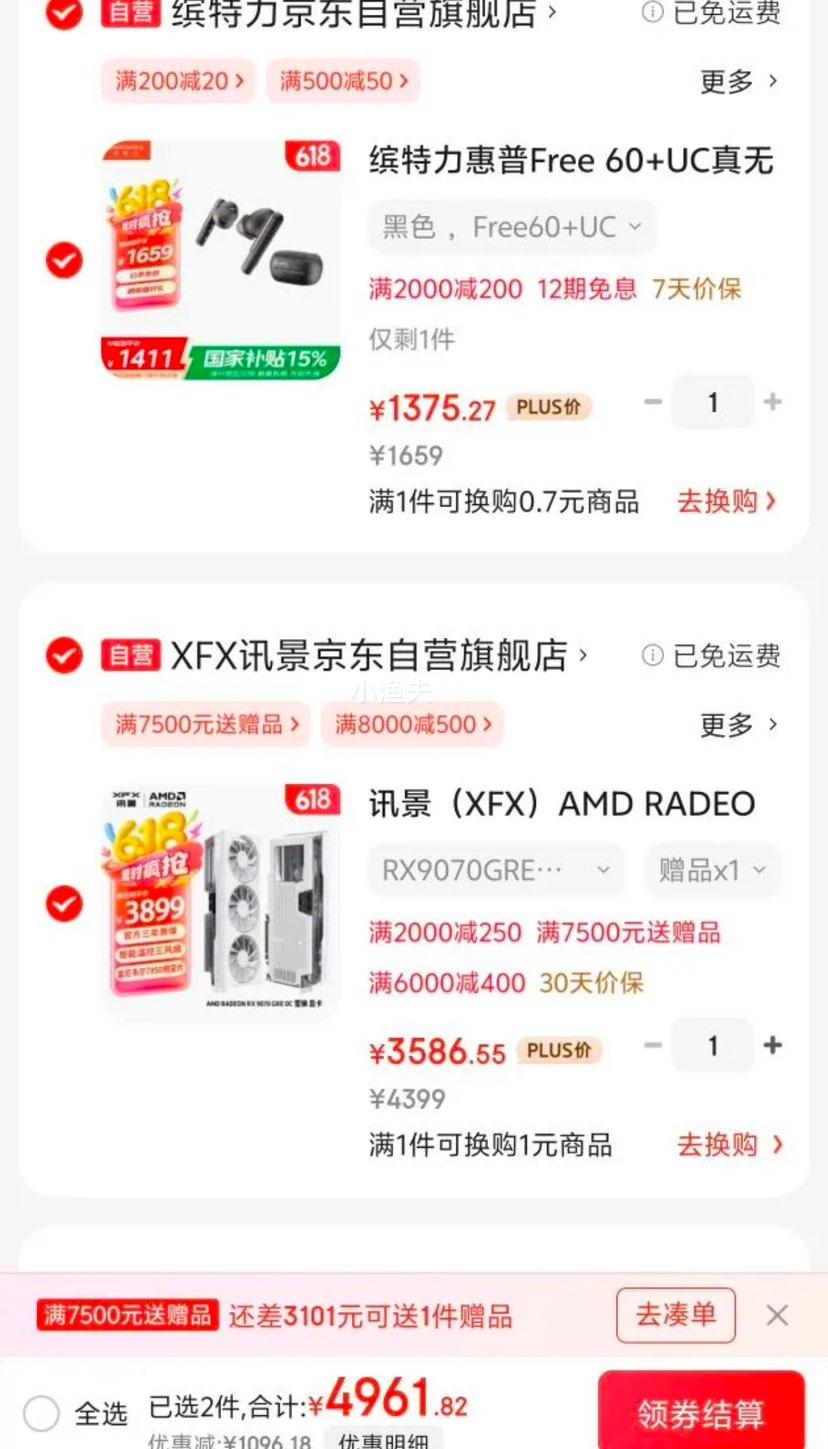View the 缤特力 earbuds product image
The height and width of the screenshot is (1449, 828).
click(220, 261)
